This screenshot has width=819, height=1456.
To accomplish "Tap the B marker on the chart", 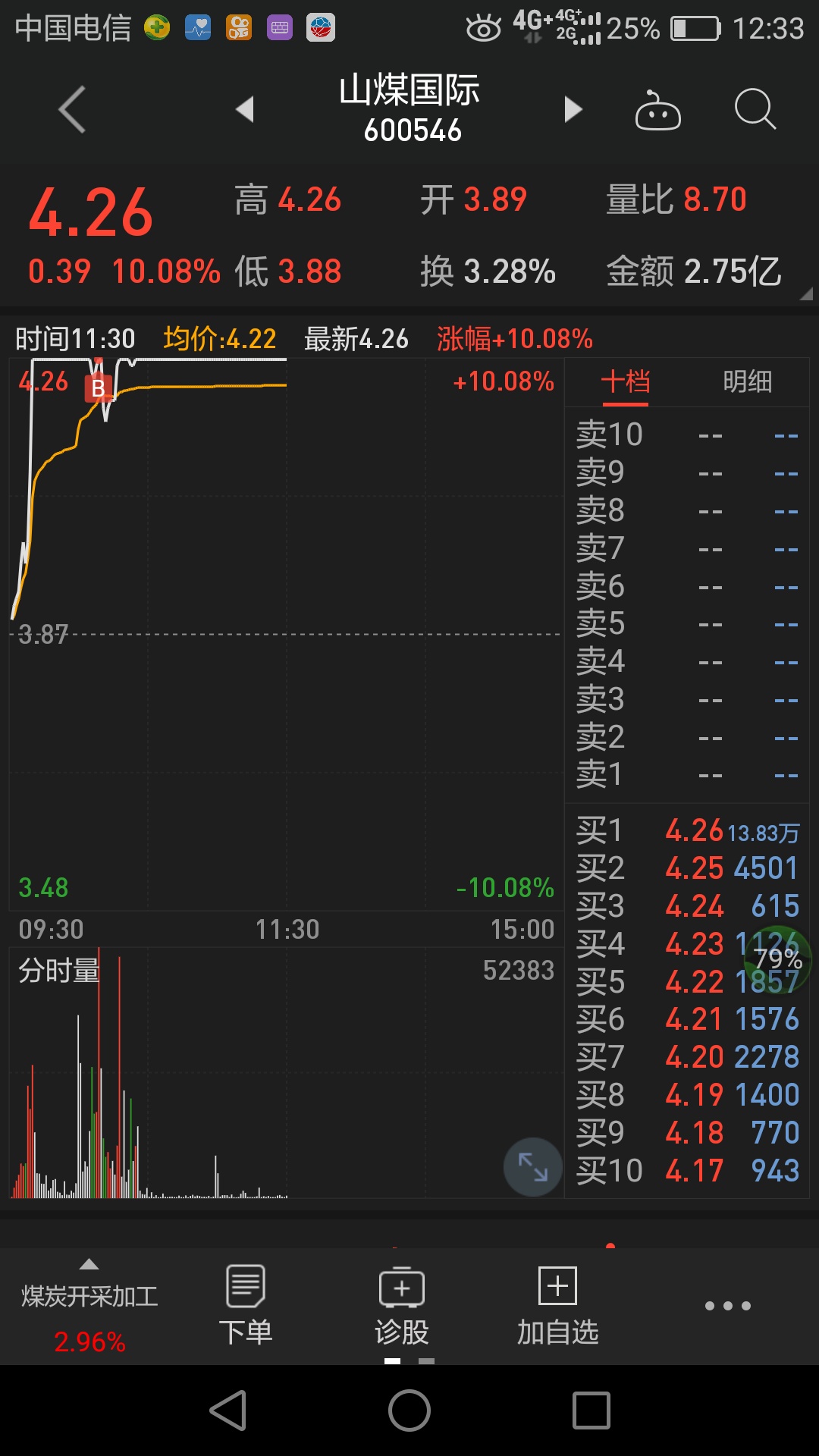I will click(98, 388).
